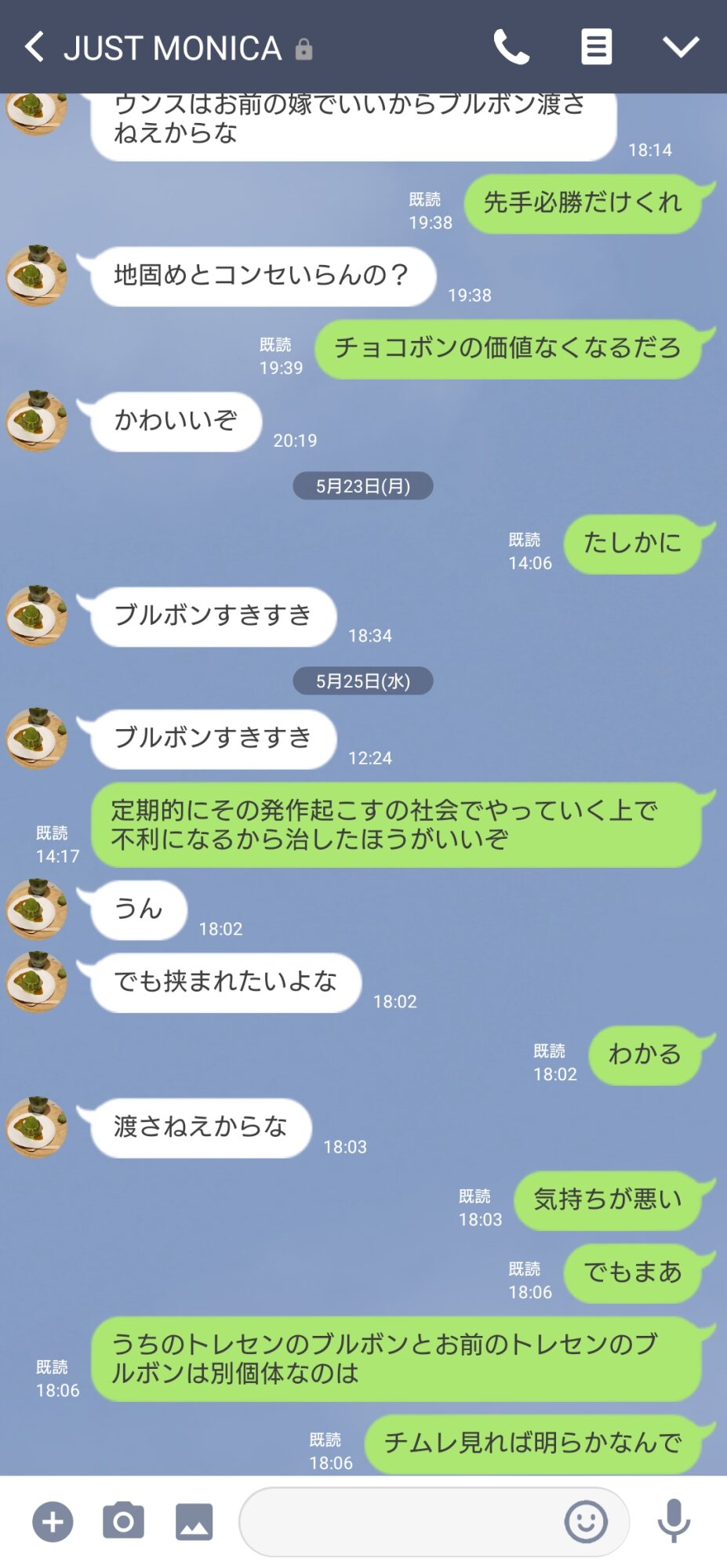Record a voice message

click(x=674, y=1522)
